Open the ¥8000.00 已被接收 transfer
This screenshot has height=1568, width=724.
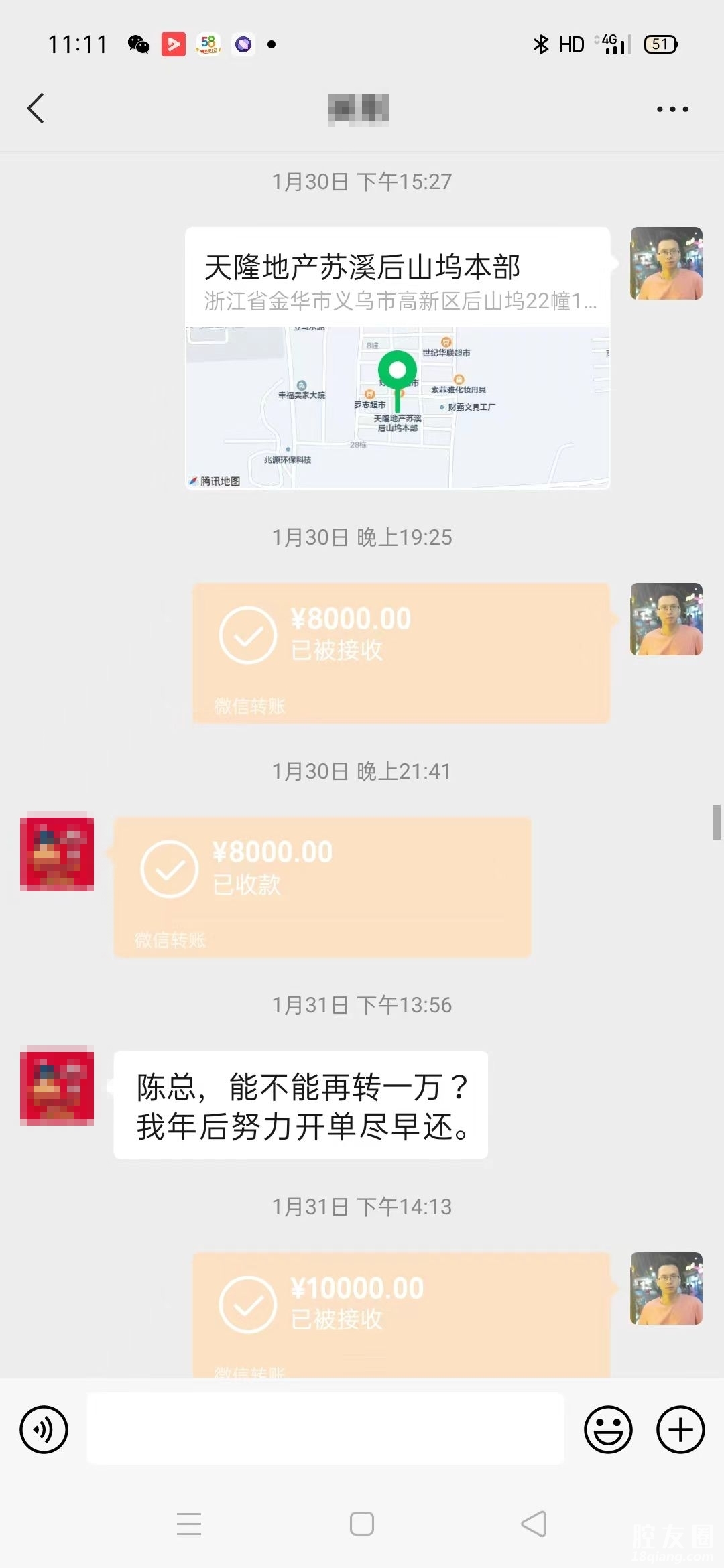coord(401,652)
